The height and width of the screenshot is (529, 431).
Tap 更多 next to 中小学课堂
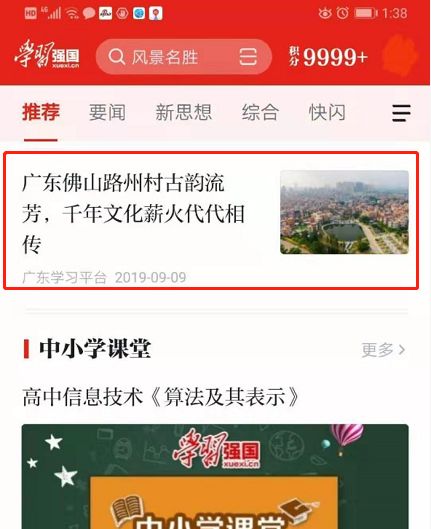pos(383,350)
